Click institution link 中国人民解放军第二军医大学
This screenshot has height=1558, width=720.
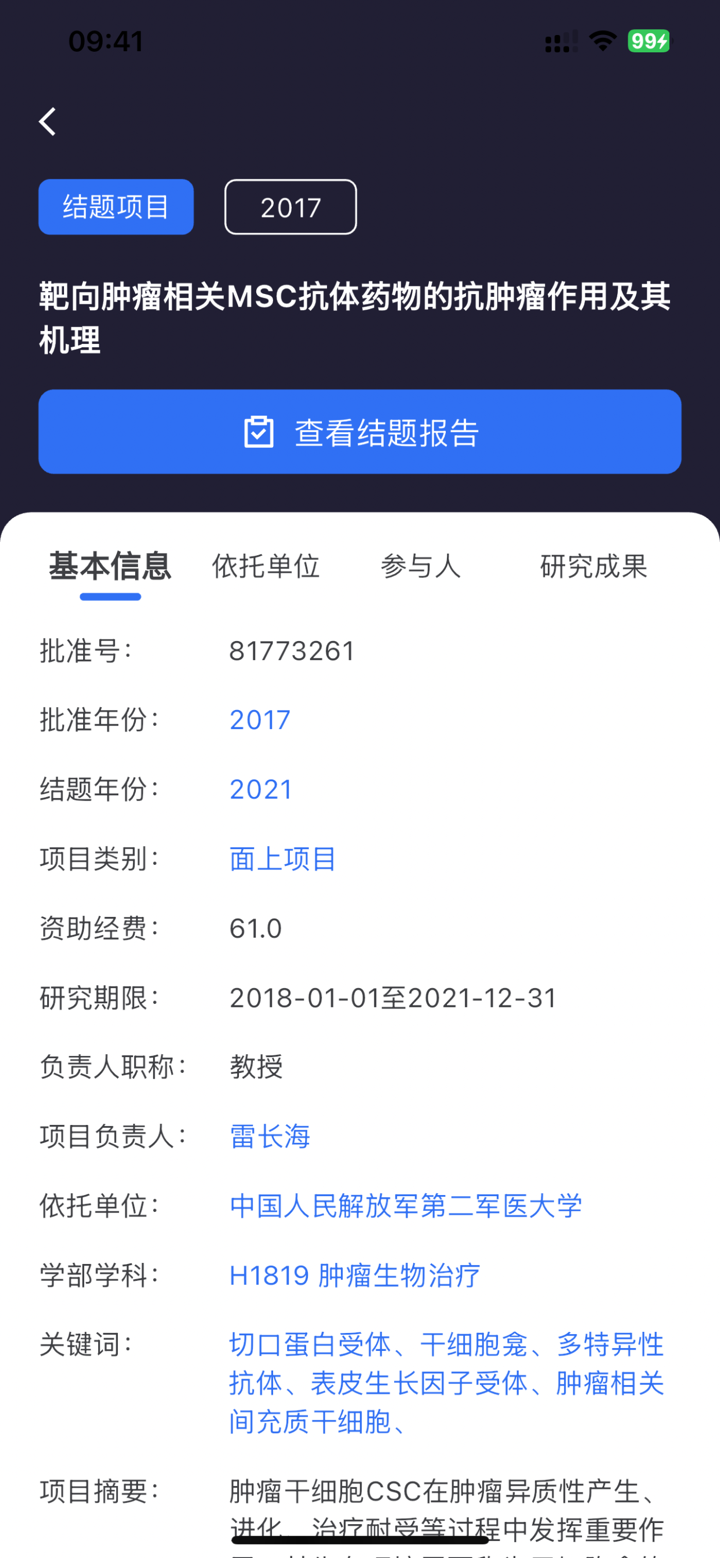(x=404, y=1205)
